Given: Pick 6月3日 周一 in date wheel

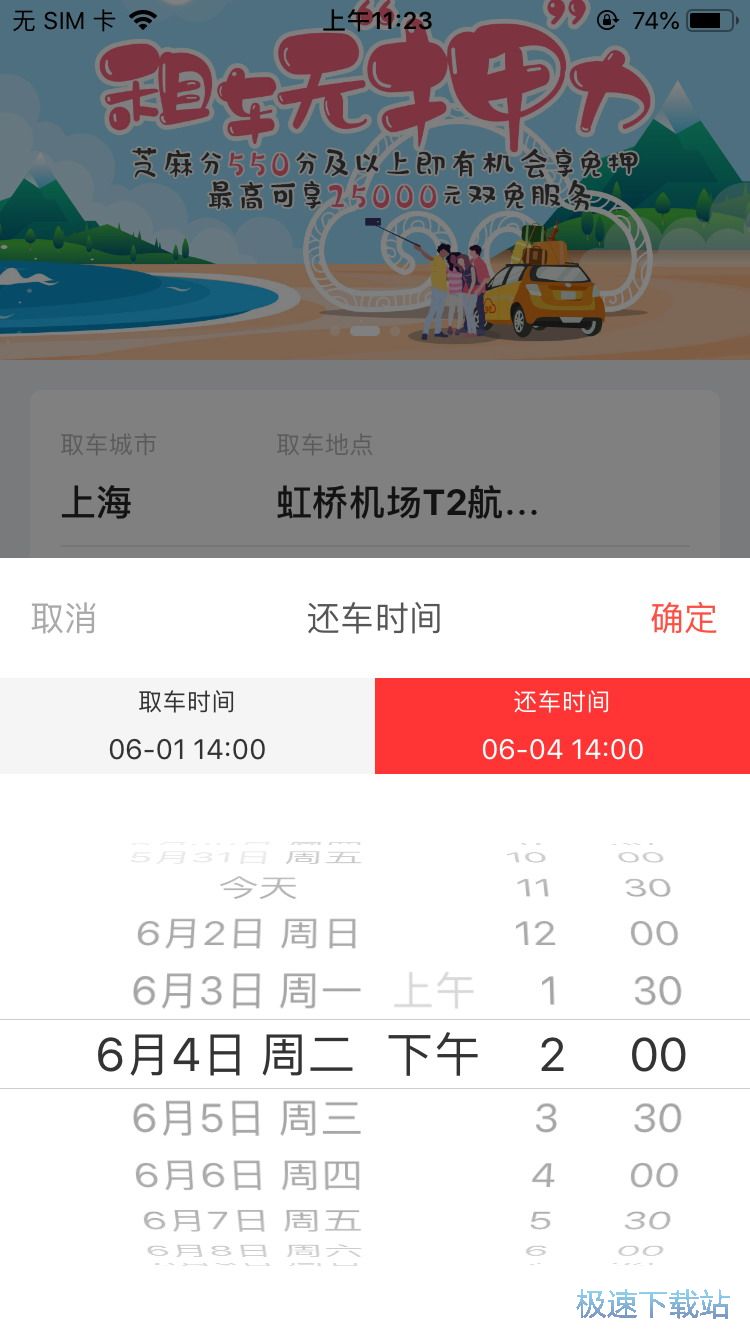Looking at the screenshot, I should click(246, 991).
